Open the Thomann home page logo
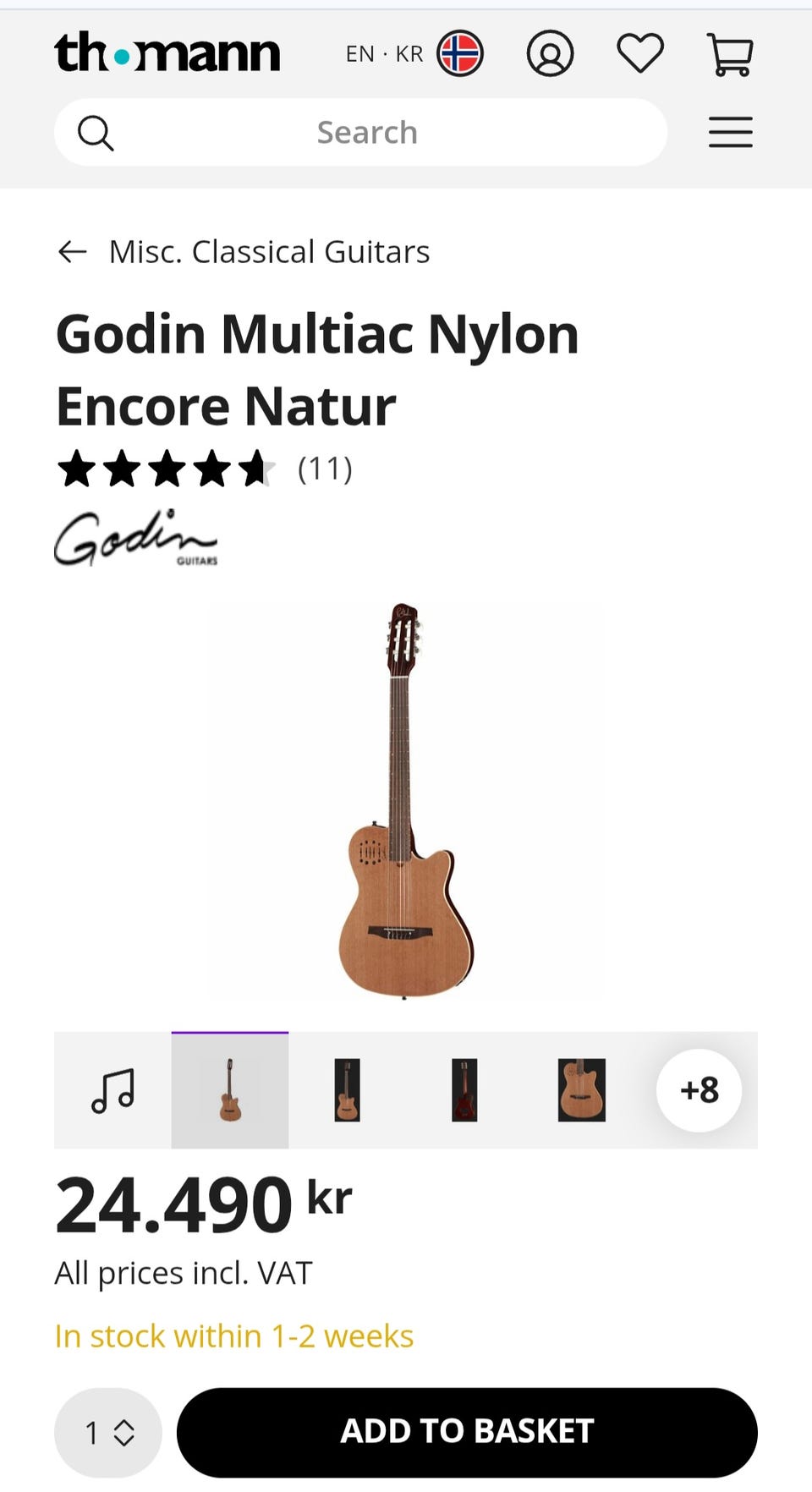 point(167,53)
